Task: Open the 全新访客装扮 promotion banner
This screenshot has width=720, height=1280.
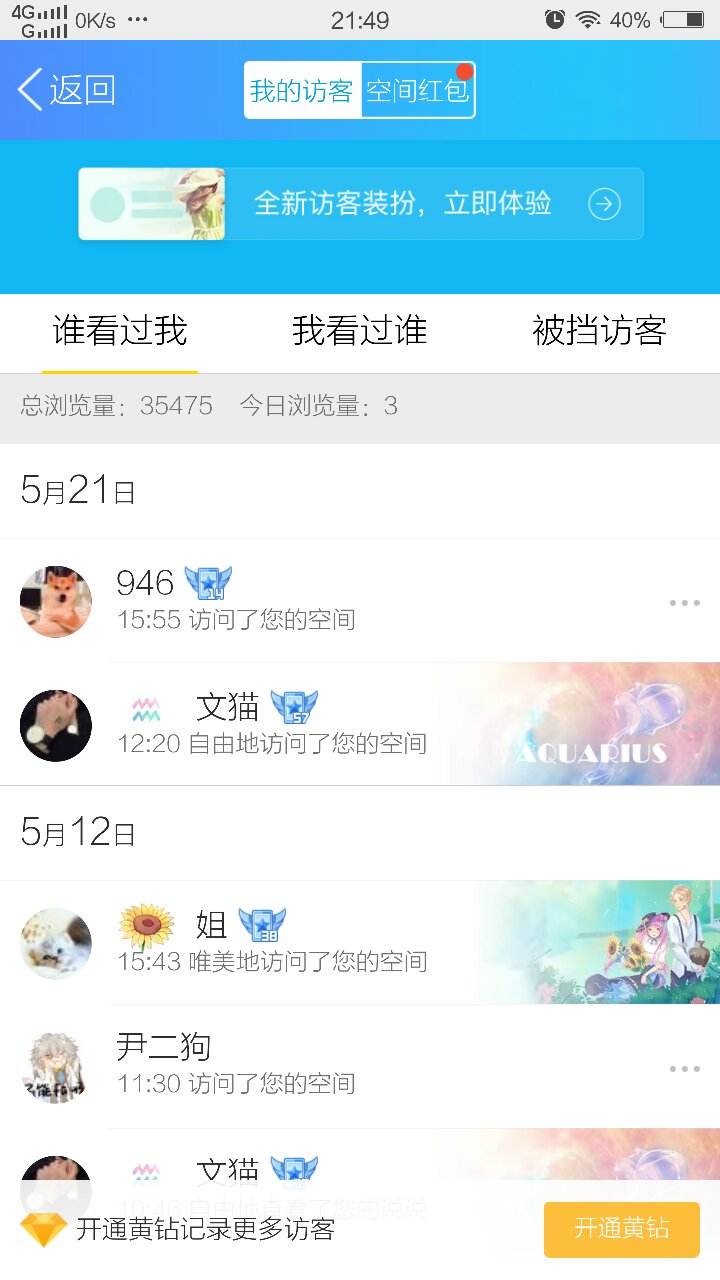Action: click(360, 203)
